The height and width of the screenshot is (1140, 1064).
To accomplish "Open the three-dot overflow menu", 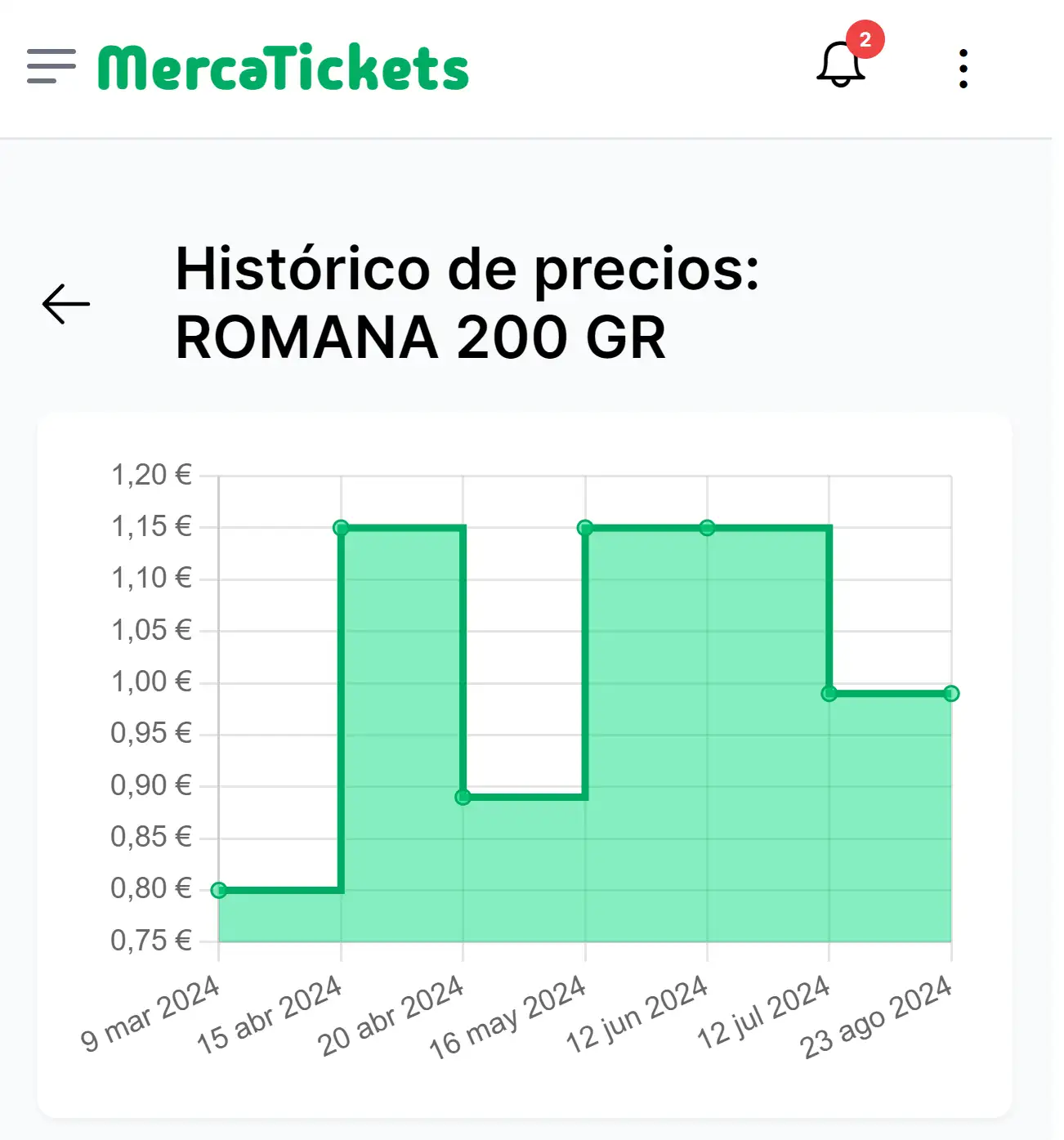I will [x=964, y=69].
